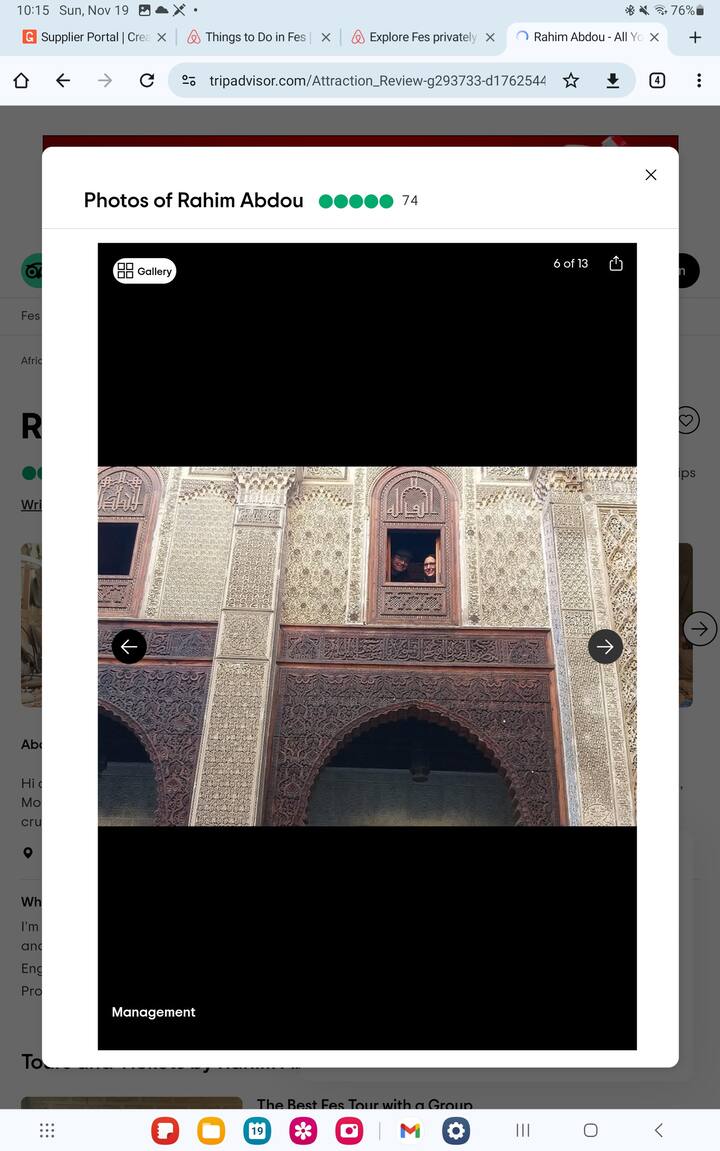Go to the browser home page
Screen dimensions: 720x1151
(21, 81)
